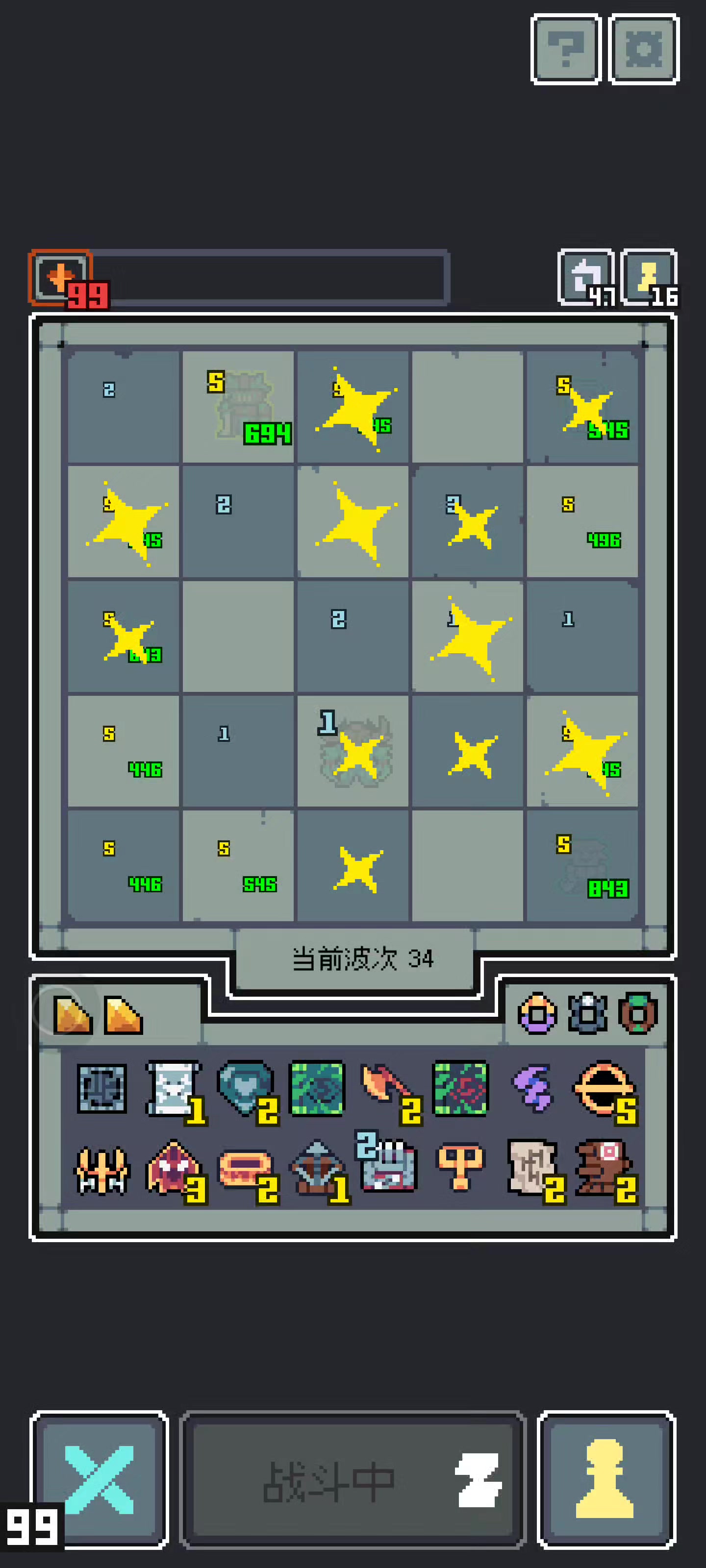
Task: Tap the board tile showing 694
Action: [238, 407]
